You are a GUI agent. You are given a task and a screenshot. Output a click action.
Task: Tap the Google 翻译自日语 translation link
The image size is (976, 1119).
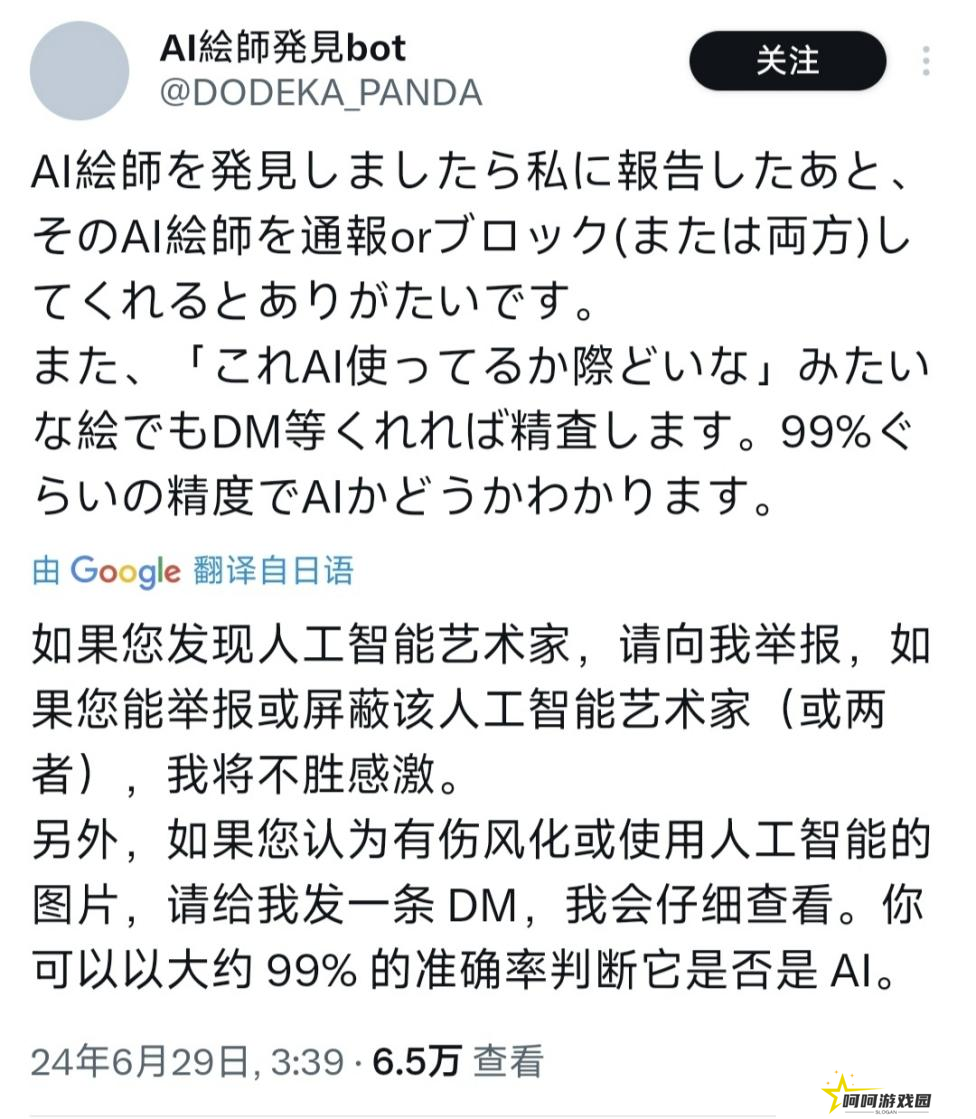(193, 571)
